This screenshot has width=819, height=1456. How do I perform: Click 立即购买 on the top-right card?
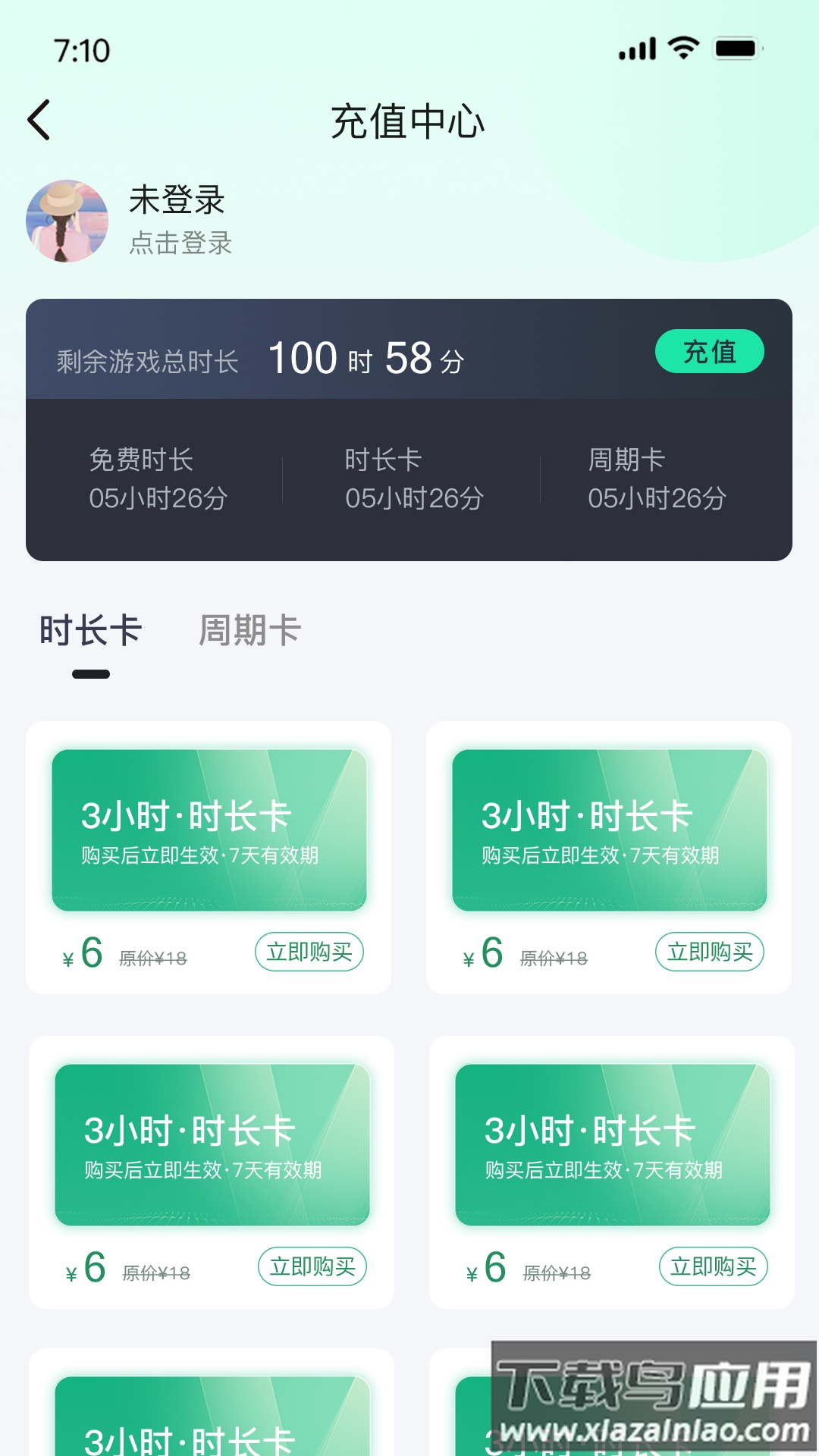pos(710,952)
